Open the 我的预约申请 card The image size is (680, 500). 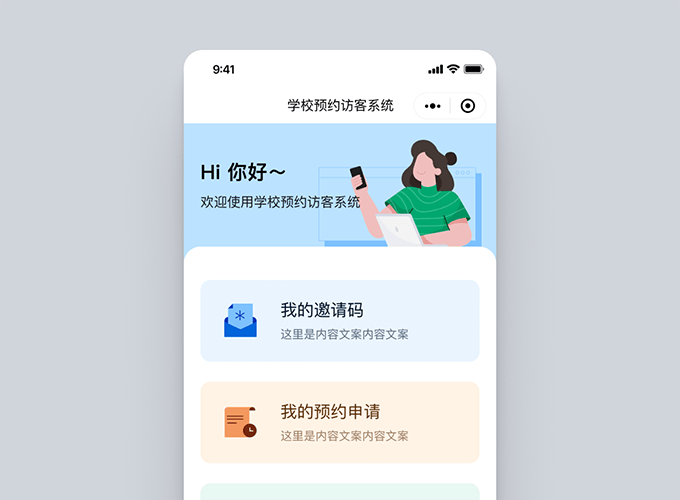(340, 422)
